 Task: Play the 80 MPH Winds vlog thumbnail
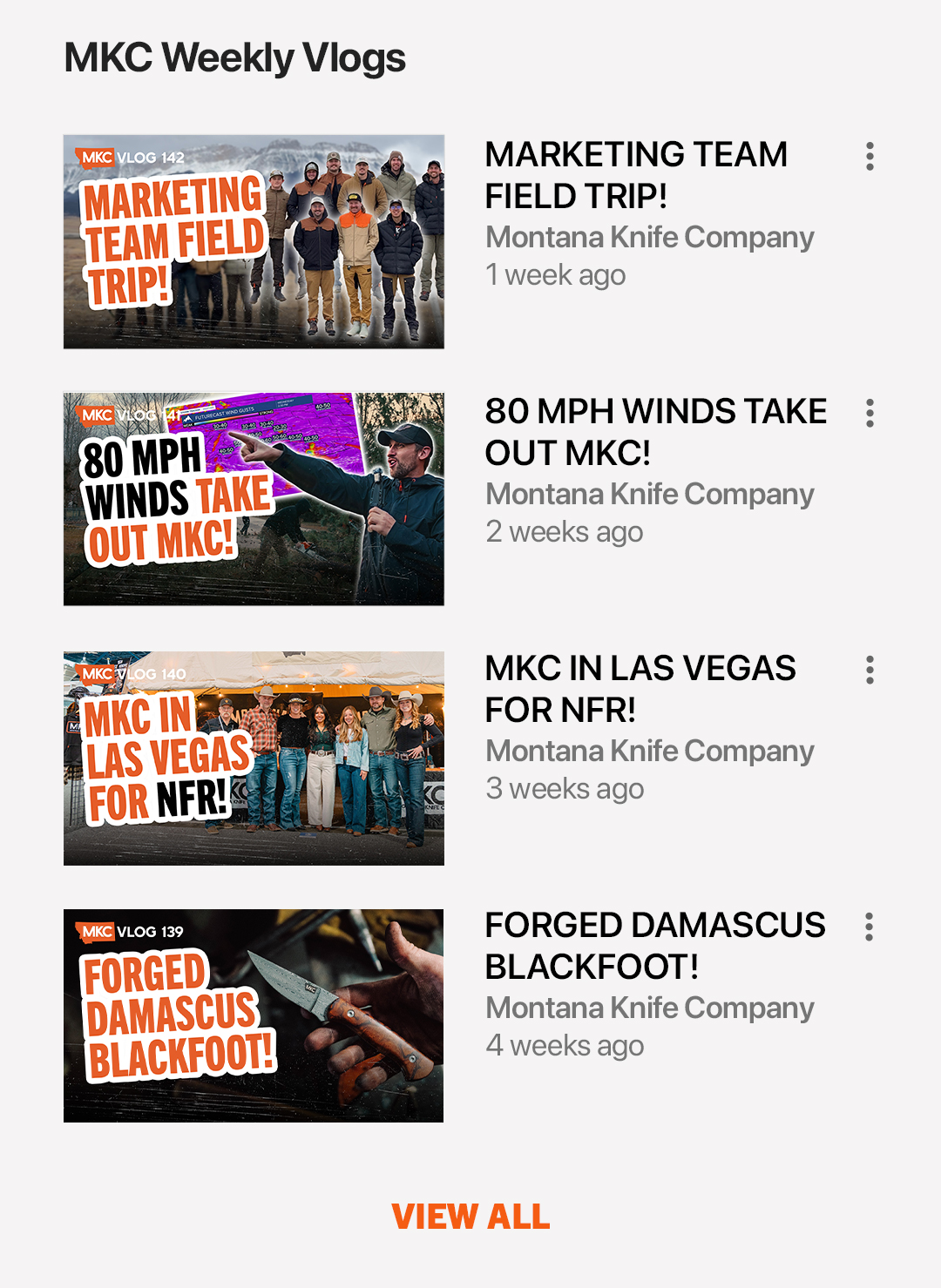click(254, 499)
